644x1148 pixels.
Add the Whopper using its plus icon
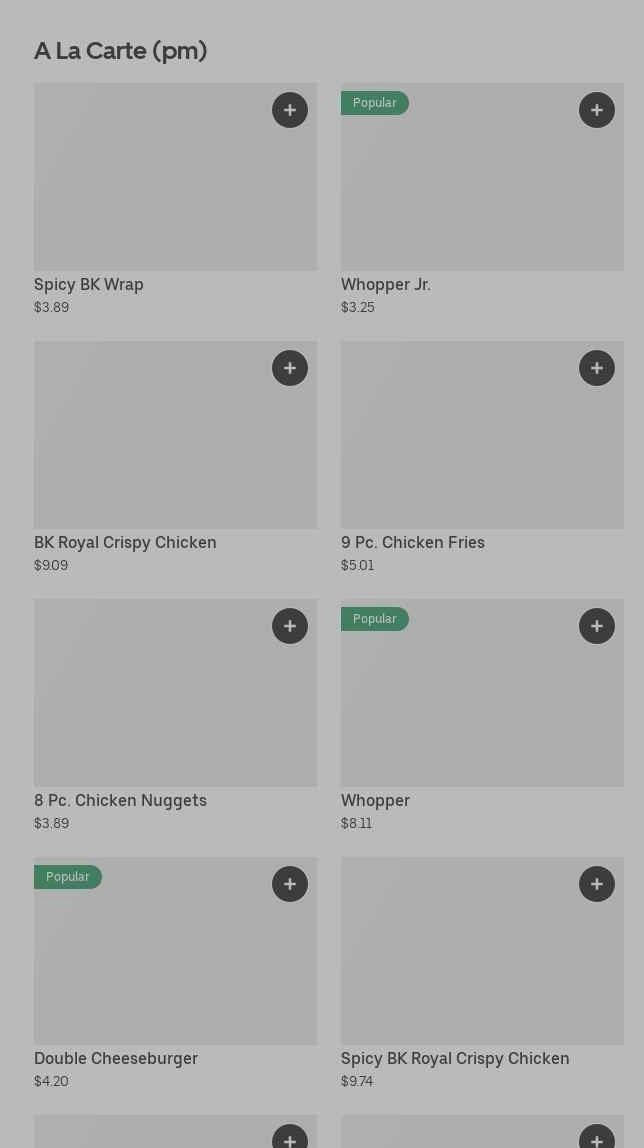(597, 626)
